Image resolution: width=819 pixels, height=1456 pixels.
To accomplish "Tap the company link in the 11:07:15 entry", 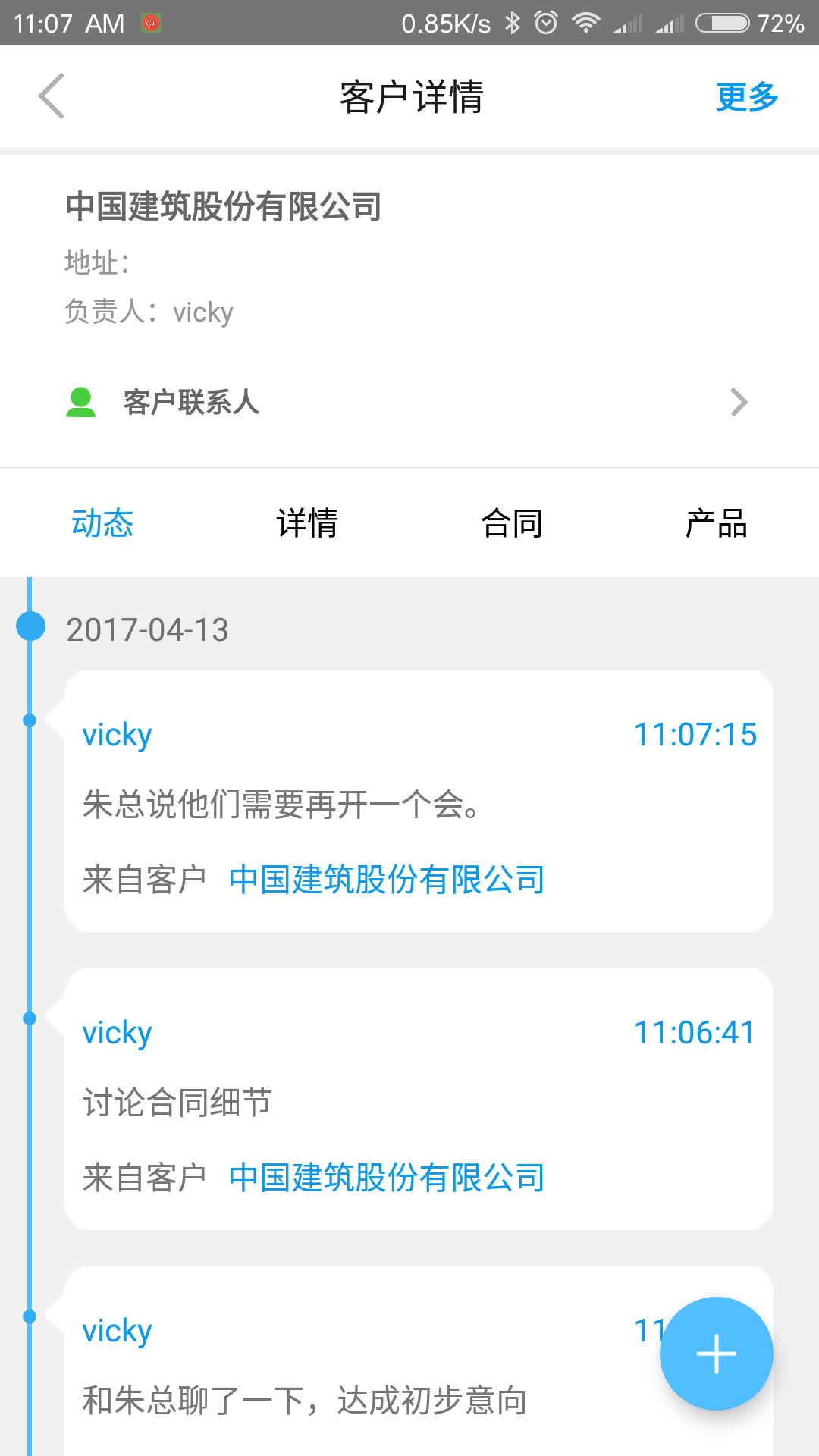I will pos(387,880).
